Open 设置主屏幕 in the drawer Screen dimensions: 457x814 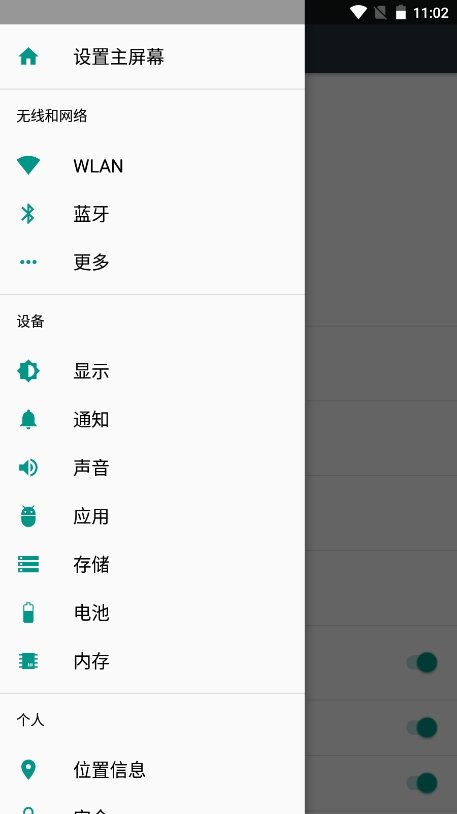pos(152,57)
